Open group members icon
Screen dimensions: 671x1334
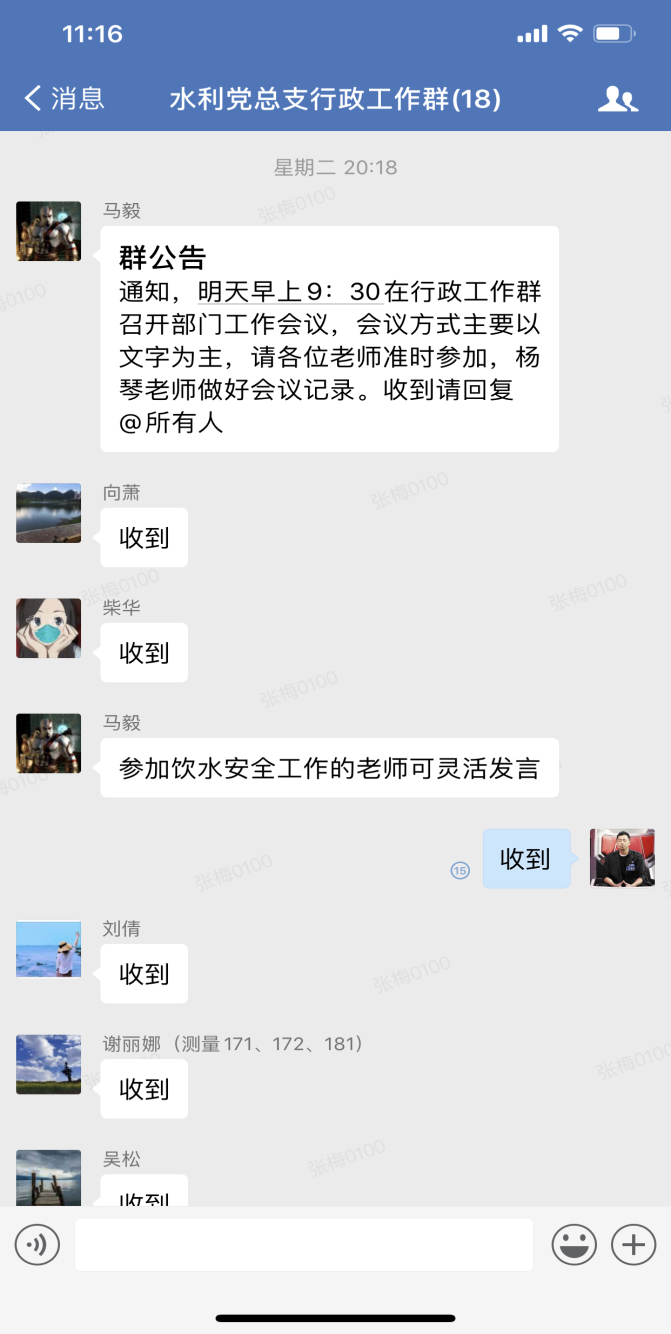(x=617, y=98)
